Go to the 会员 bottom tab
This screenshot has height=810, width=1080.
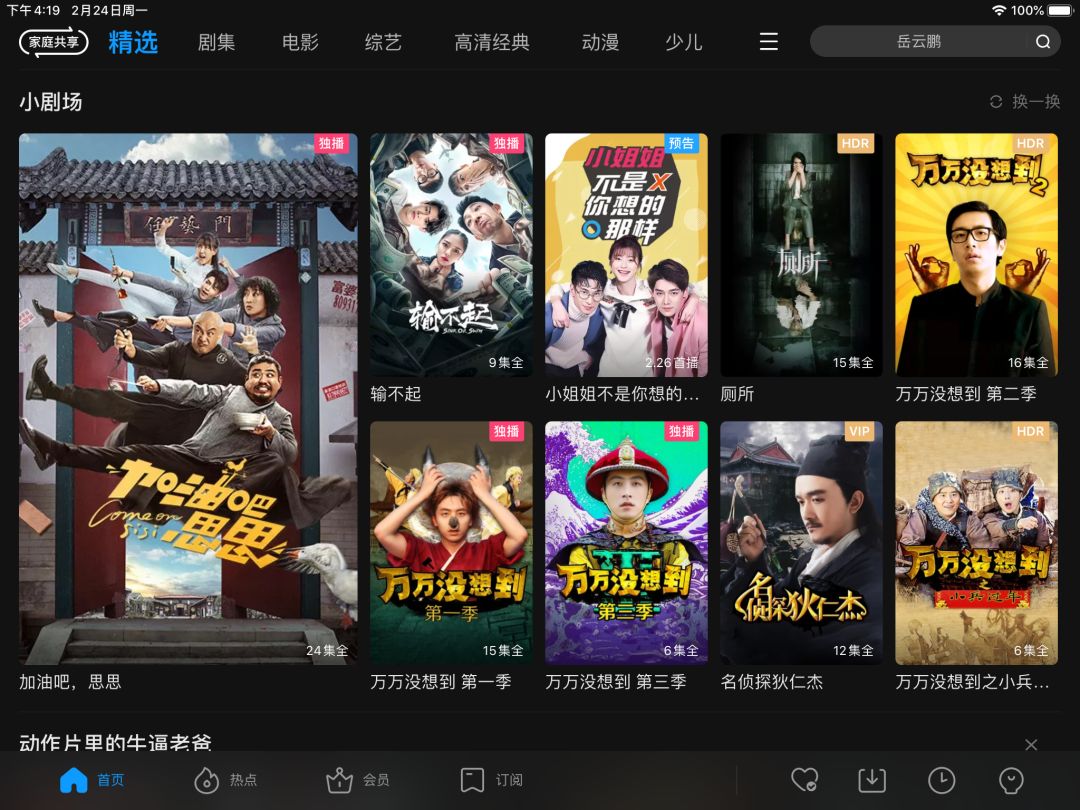pyautogui.click(x=358, y=780)
